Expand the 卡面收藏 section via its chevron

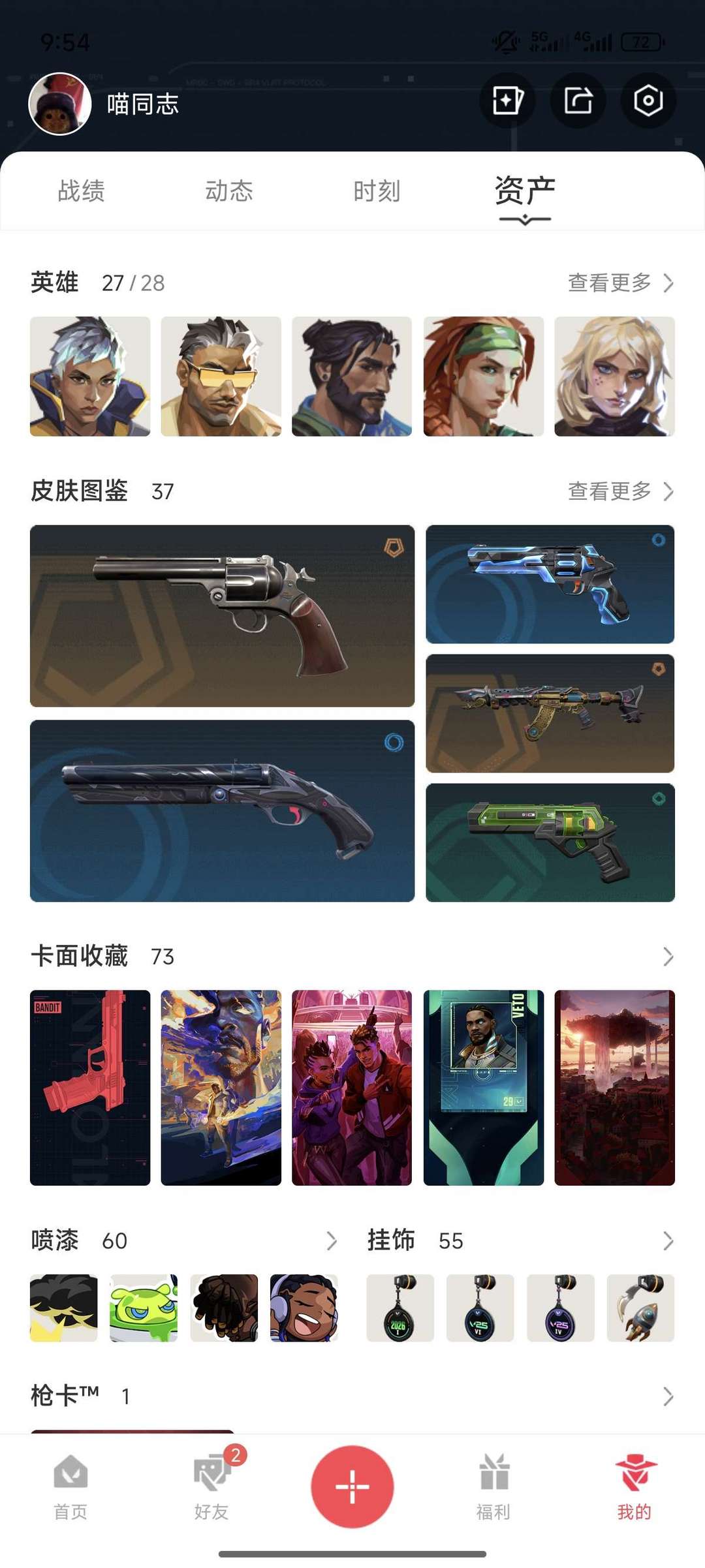point(668,957)
